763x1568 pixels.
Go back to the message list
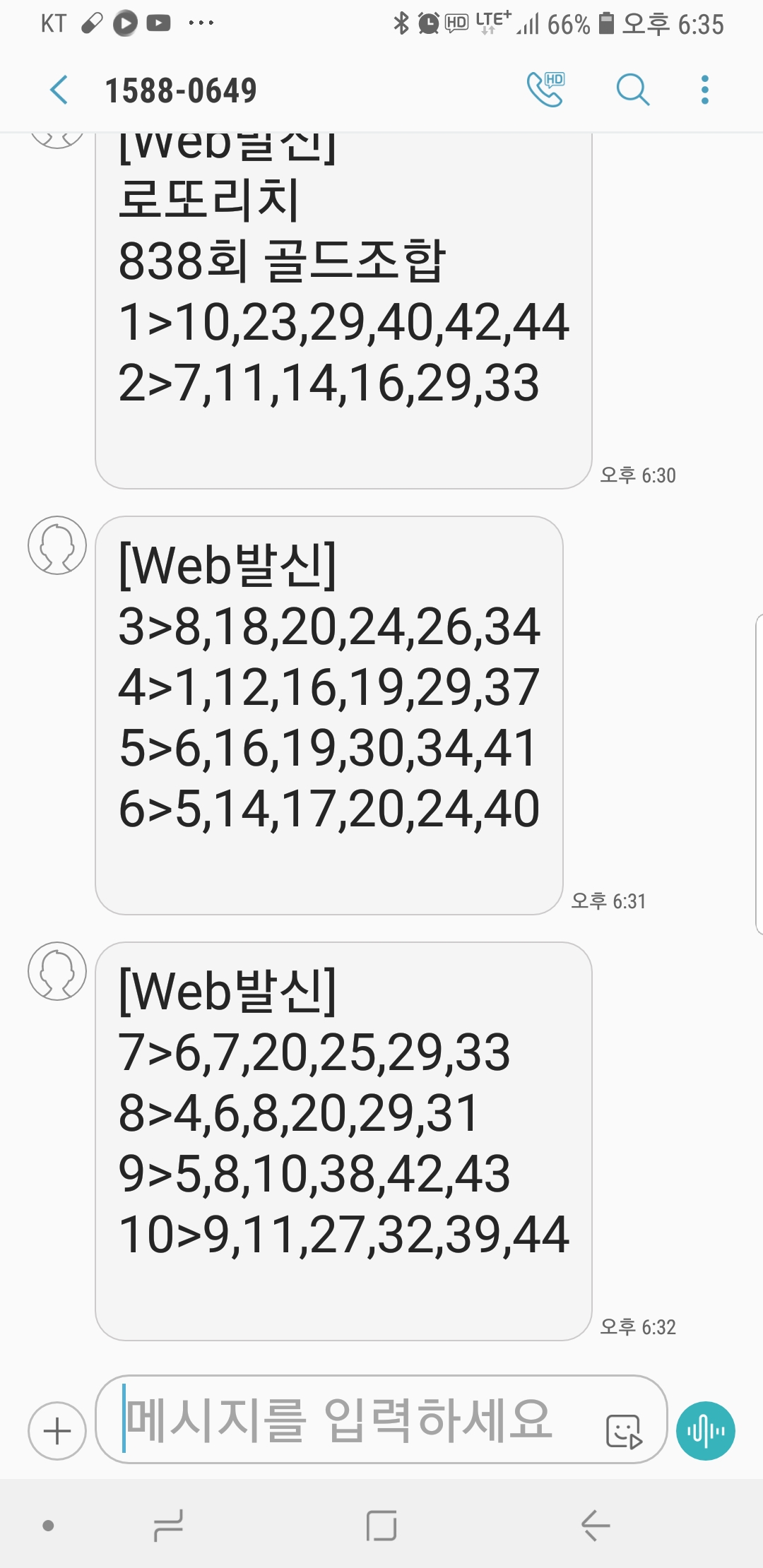click(x=59, y=90)
